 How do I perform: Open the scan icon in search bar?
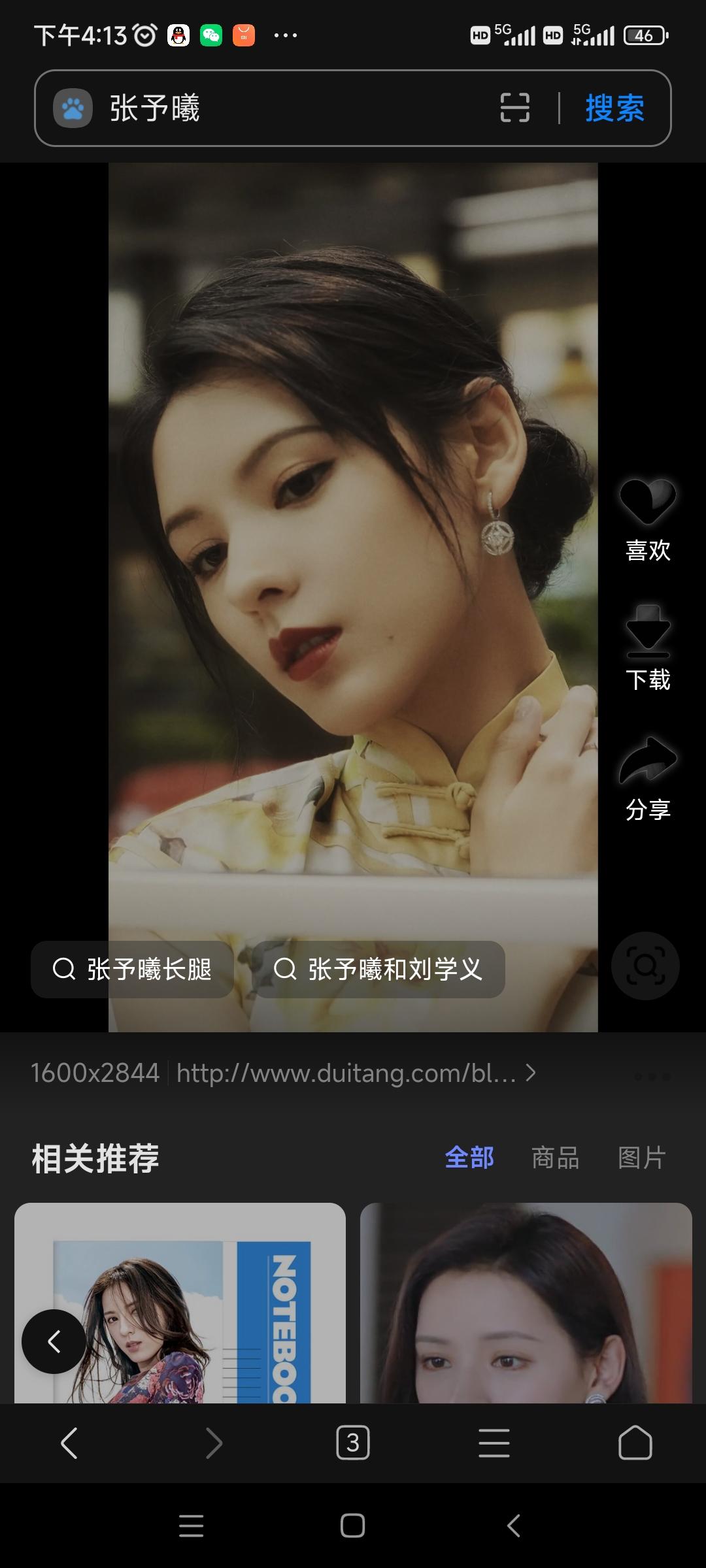[x=514, y=108]
